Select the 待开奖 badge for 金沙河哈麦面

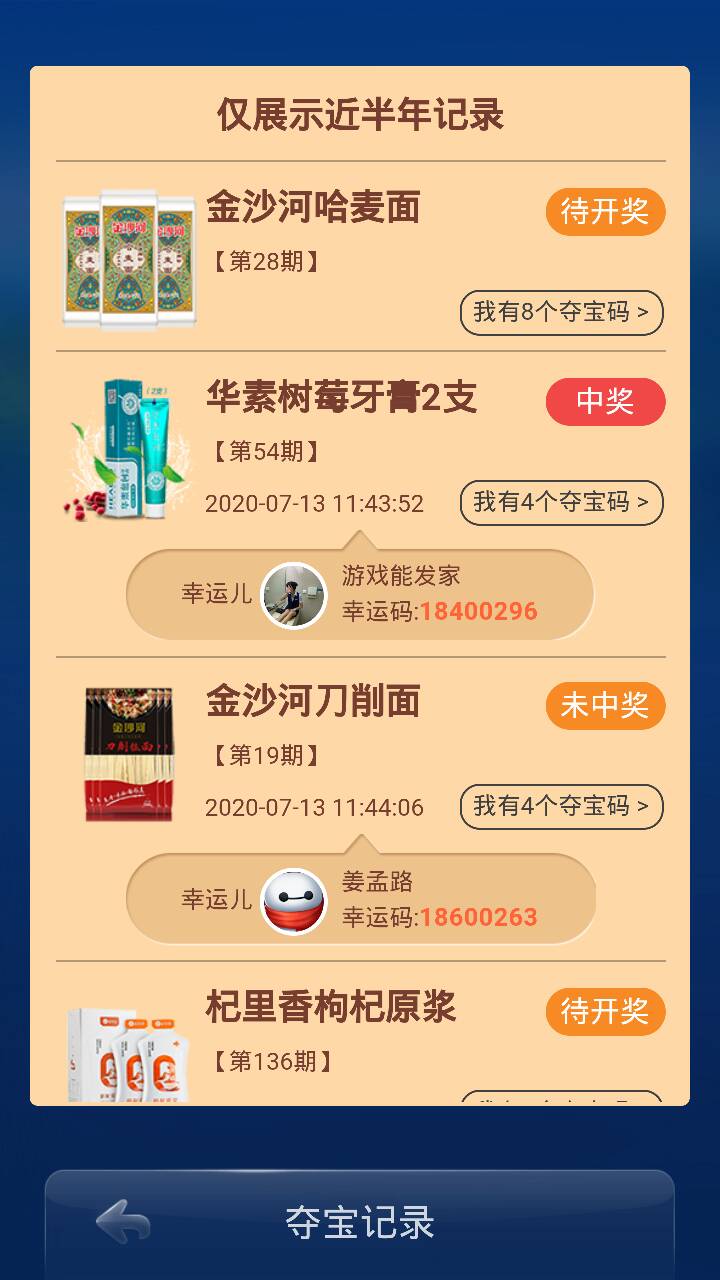click(x=604, y=212)
